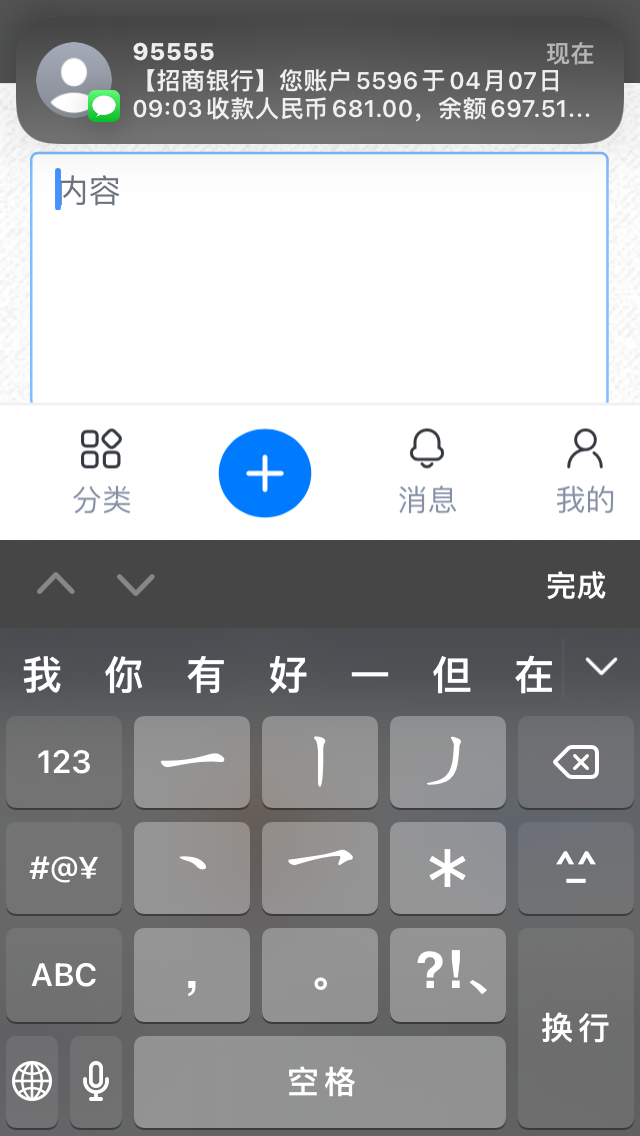
Task: Go to the 我的 tab
Action: [x=585, y=471]
